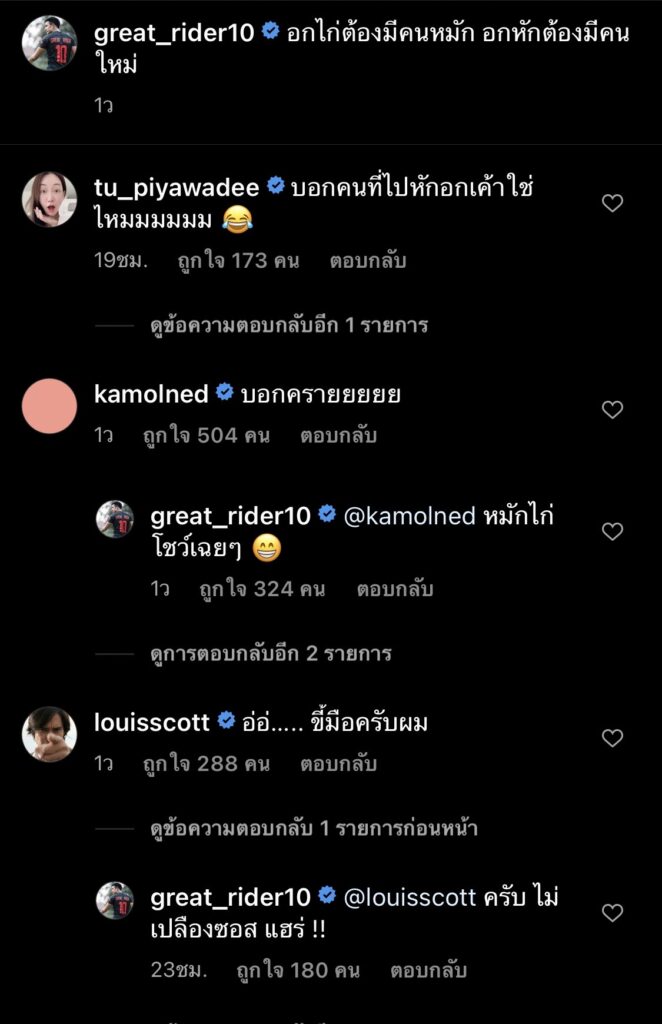The height and width of the screenshot is (1024, 662).
Task: Reply to tu_piyawadee's comment
Action: point(367,261)
